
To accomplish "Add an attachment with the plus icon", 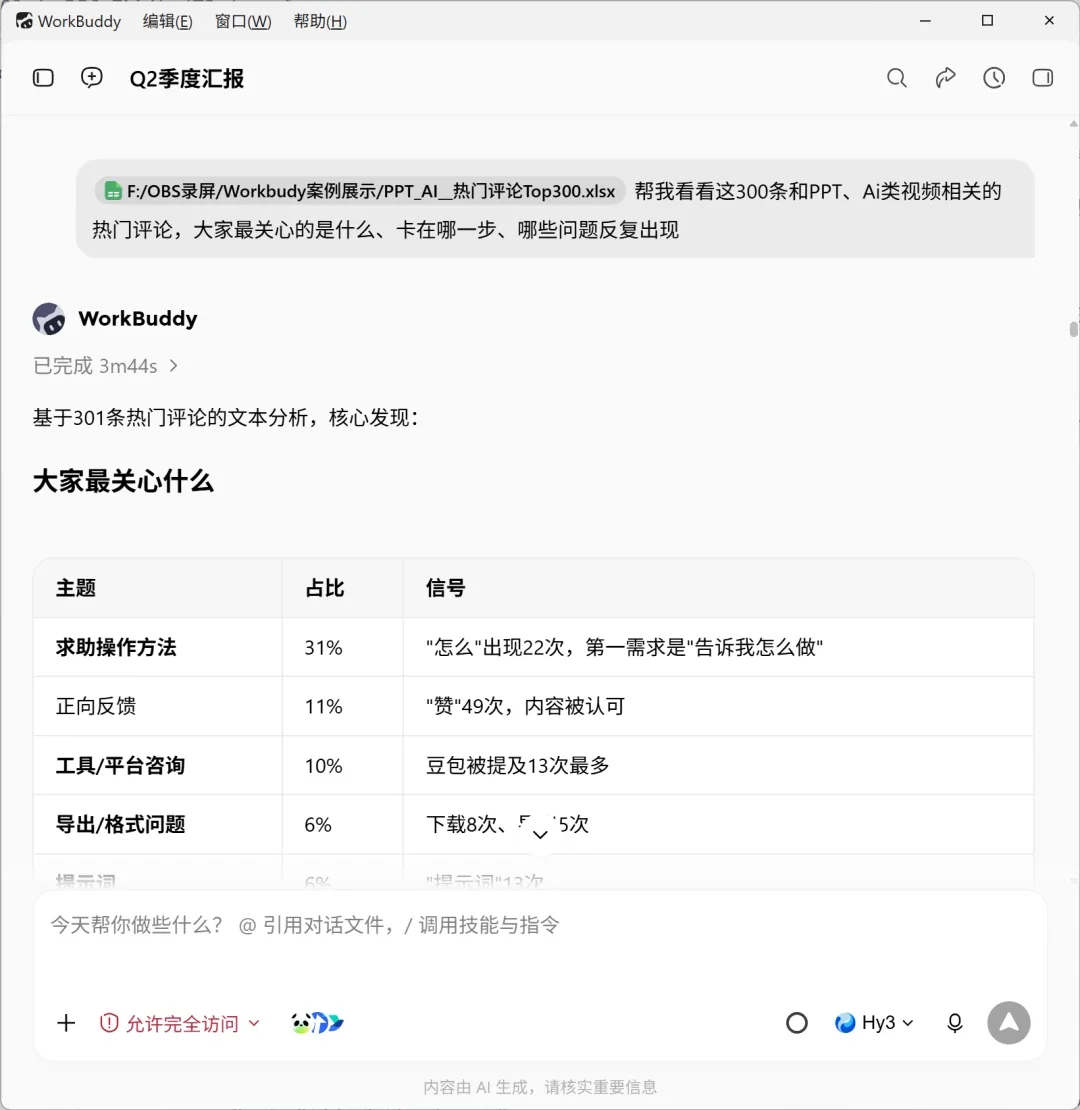I will (66, 1023).
